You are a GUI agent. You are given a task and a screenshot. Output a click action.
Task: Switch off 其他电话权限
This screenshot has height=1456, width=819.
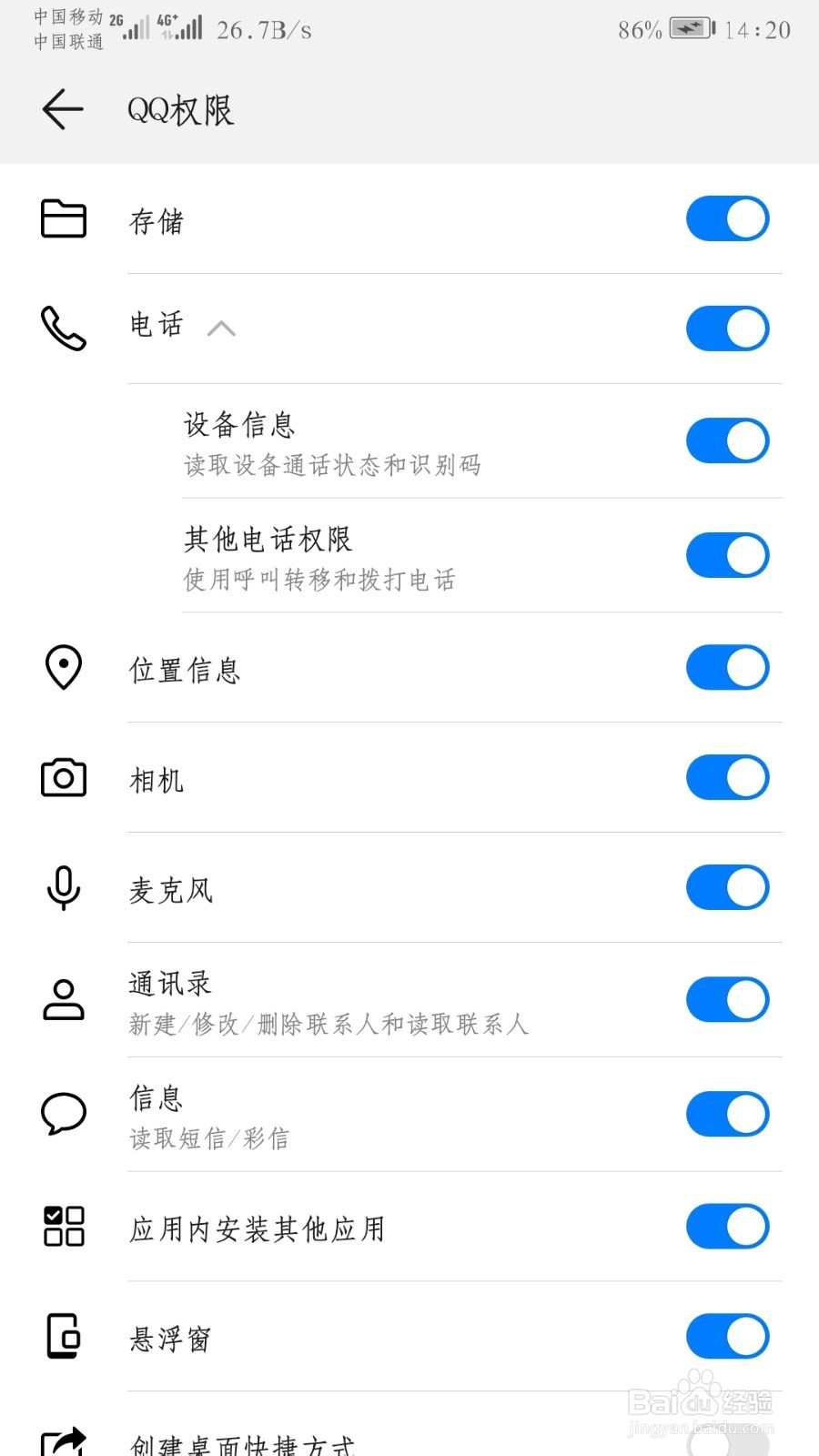728,556
